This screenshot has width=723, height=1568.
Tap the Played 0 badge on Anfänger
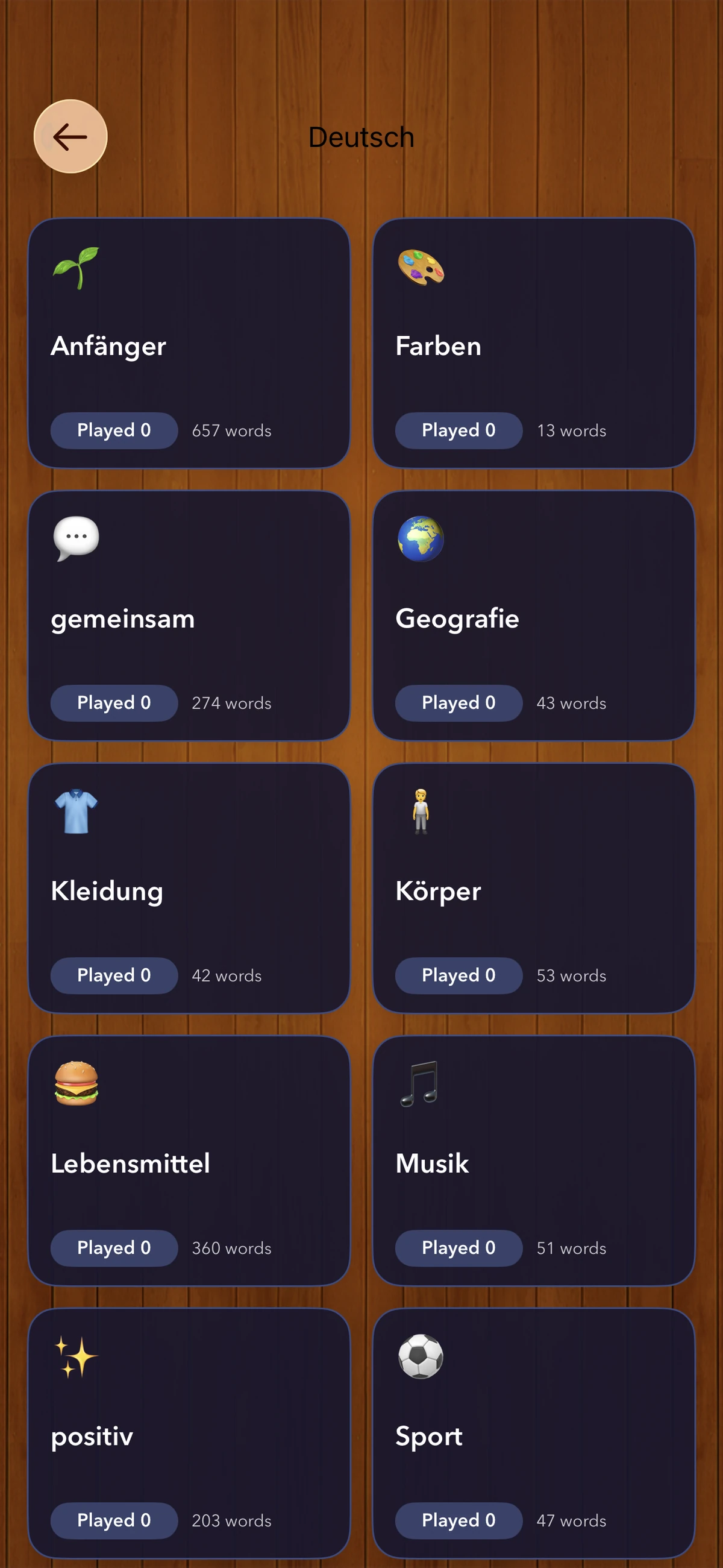114,430
